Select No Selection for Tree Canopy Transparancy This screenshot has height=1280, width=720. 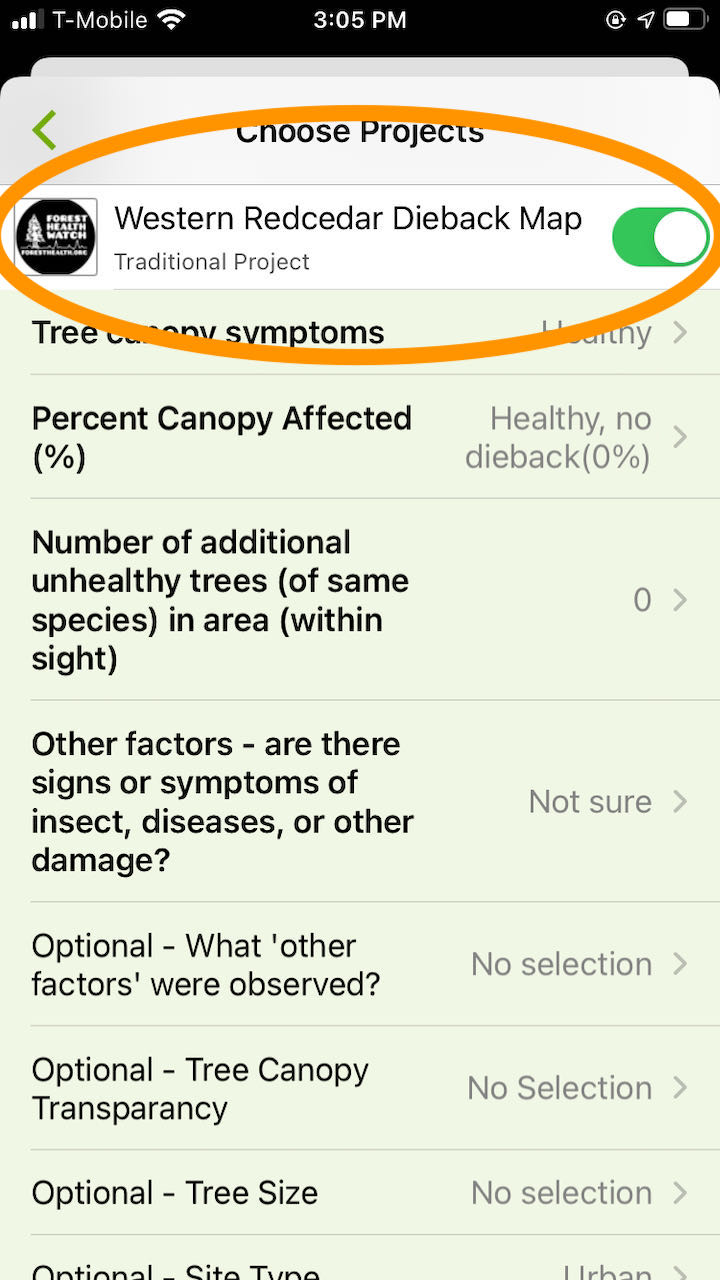click(x=559, y=1088)
